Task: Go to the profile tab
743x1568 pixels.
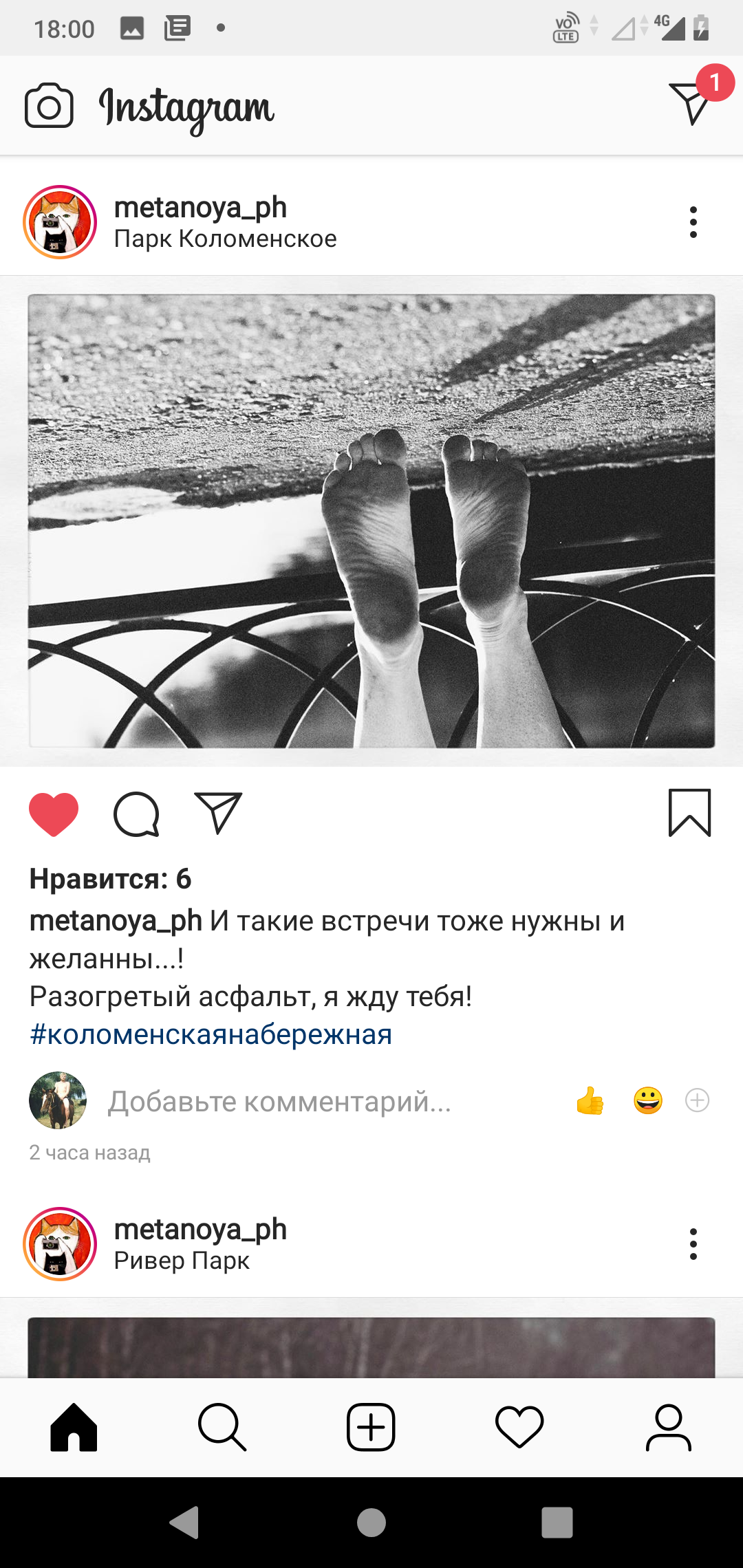Action: pos(668,1427)
